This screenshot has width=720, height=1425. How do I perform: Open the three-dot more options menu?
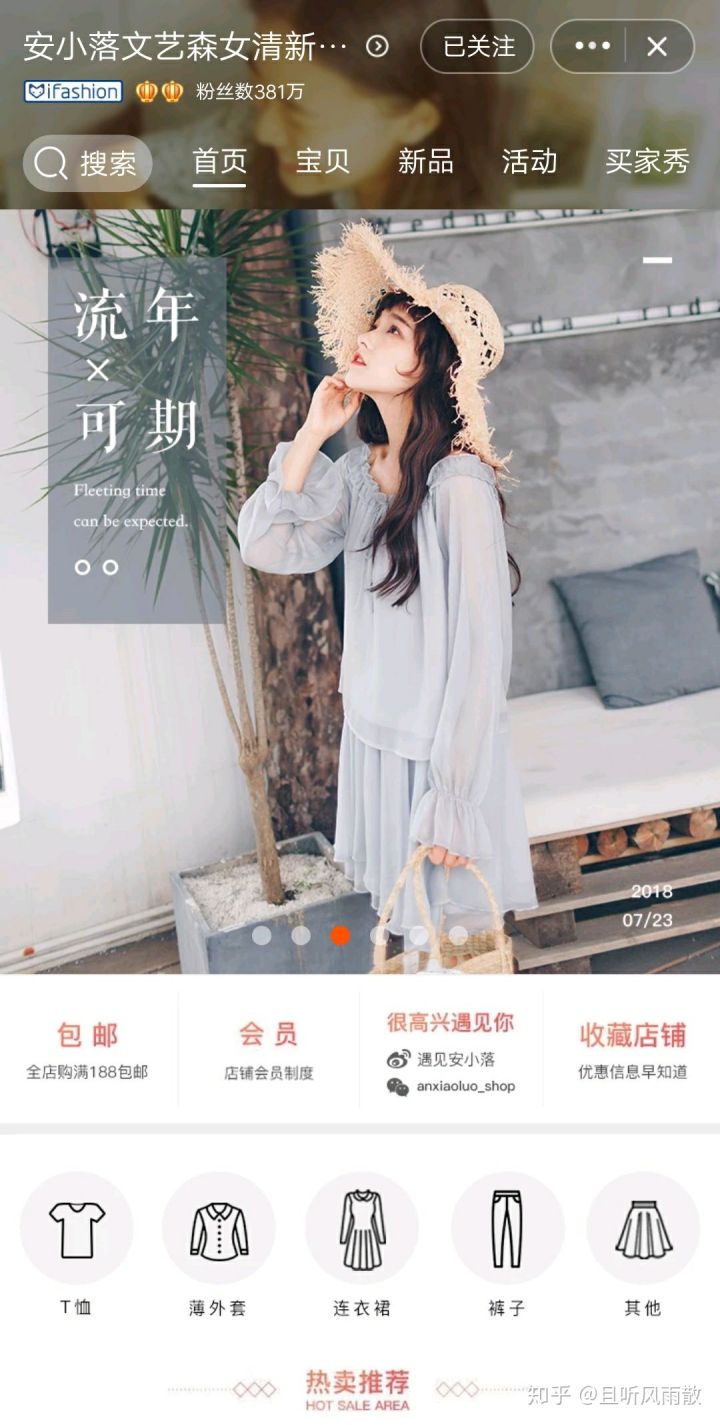[592, 47]
